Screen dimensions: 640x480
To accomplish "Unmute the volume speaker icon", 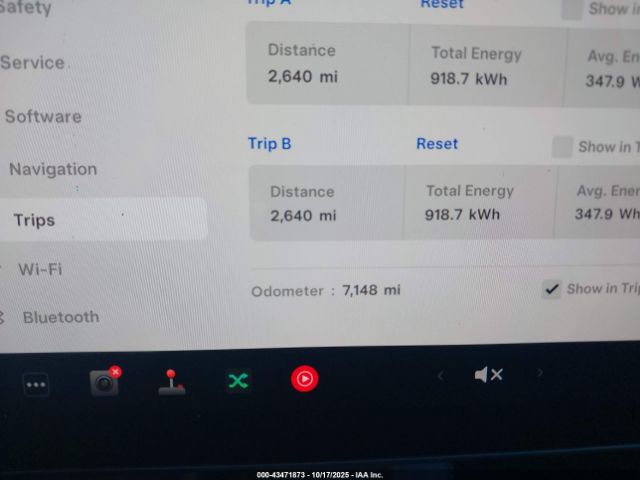I will [488, 375].
